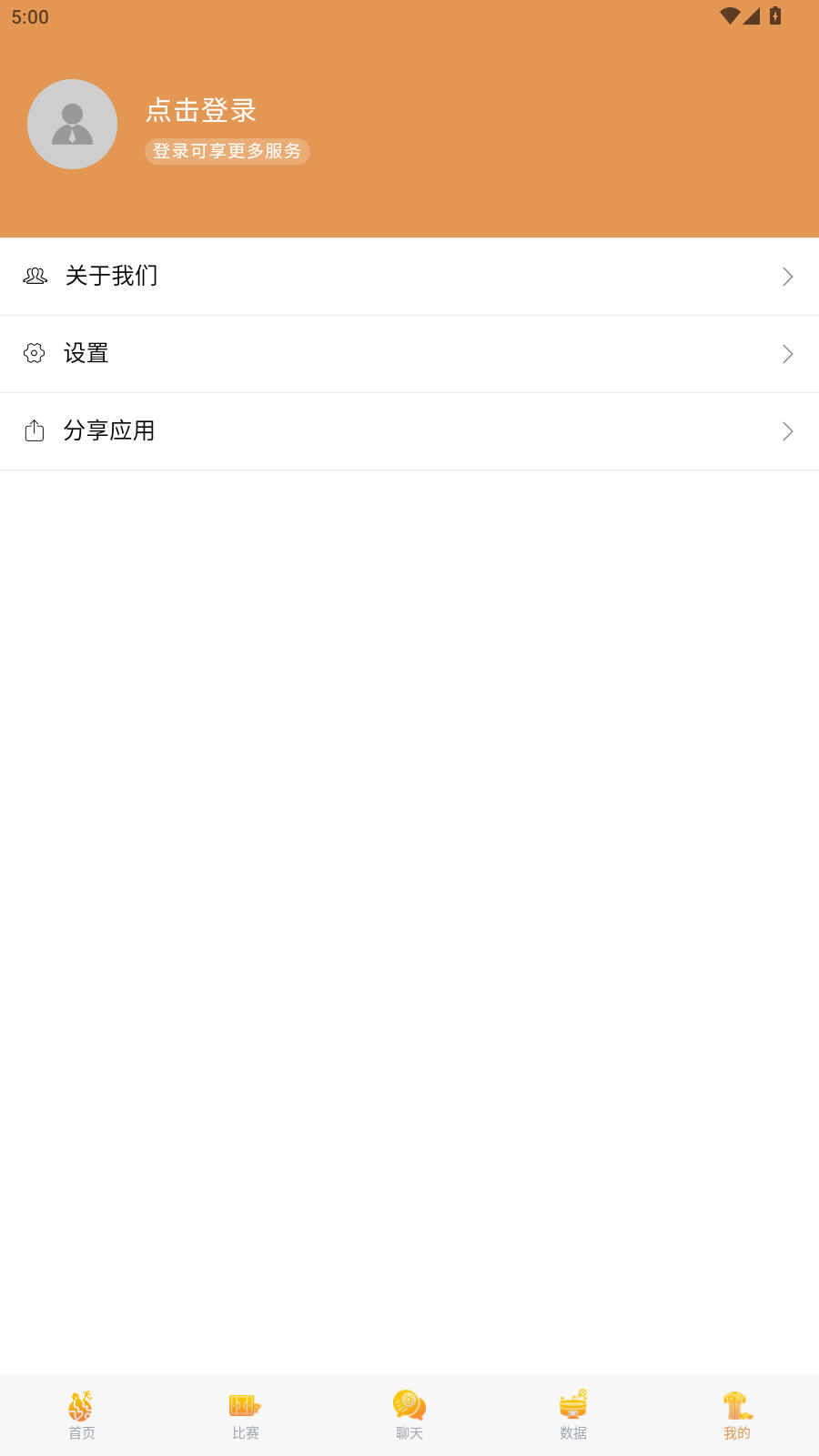Tap 点击登录 to sign in
819x1456 pixels.
point(202,110)
